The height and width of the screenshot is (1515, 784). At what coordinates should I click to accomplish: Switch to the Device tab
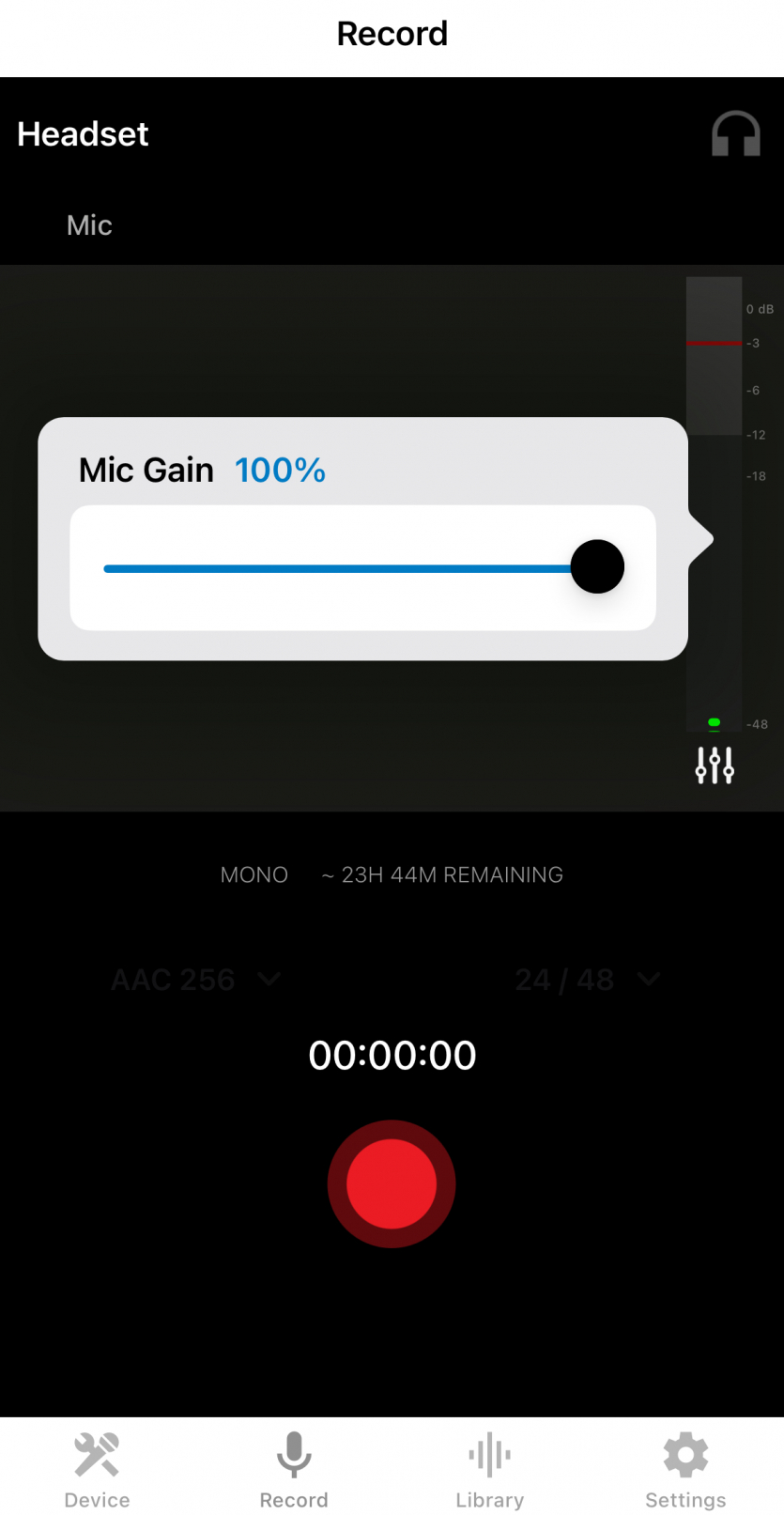(97, 1469)
